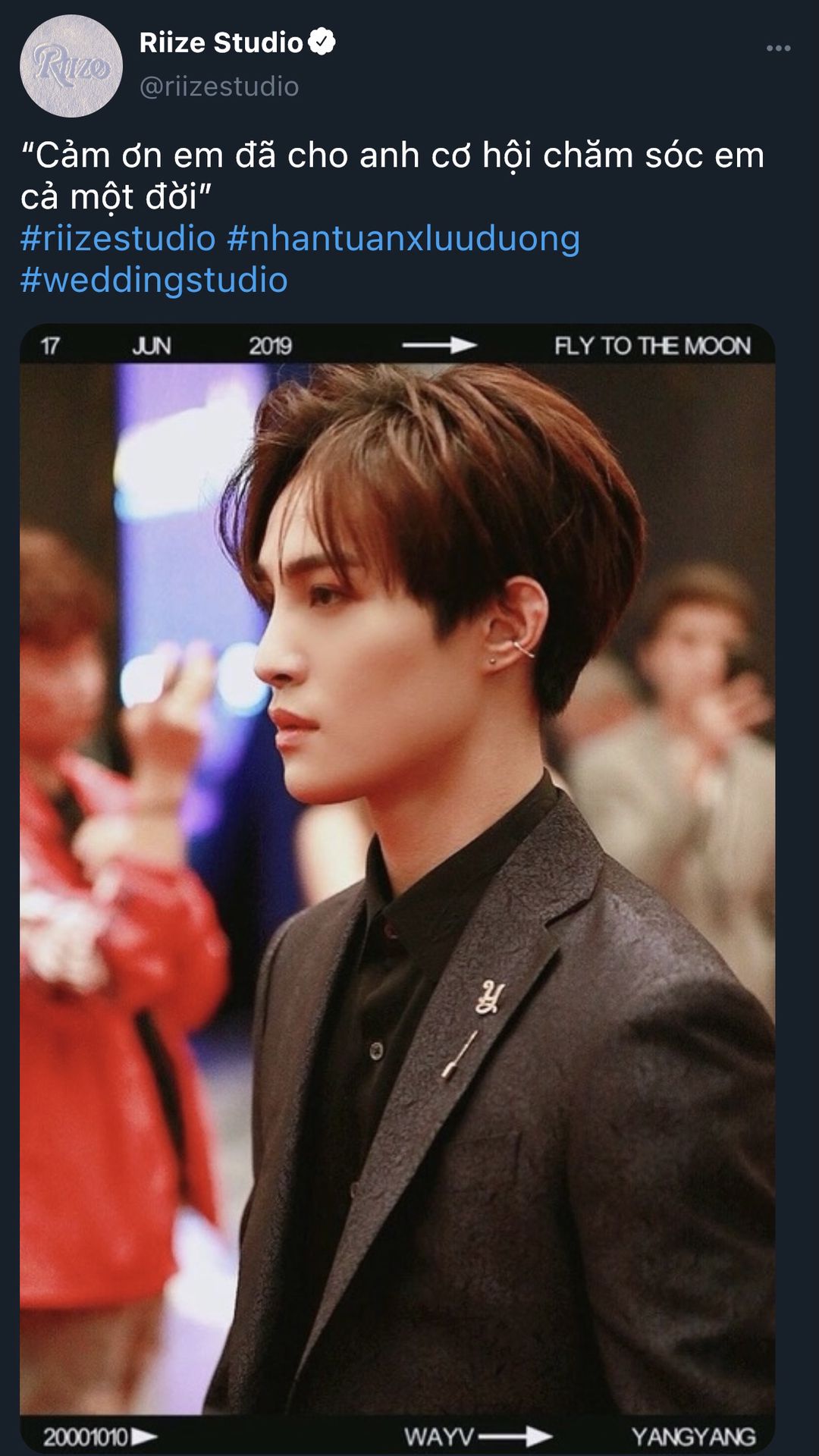View the Riize Studio account name
The image size is (819, 1456).
221,43
